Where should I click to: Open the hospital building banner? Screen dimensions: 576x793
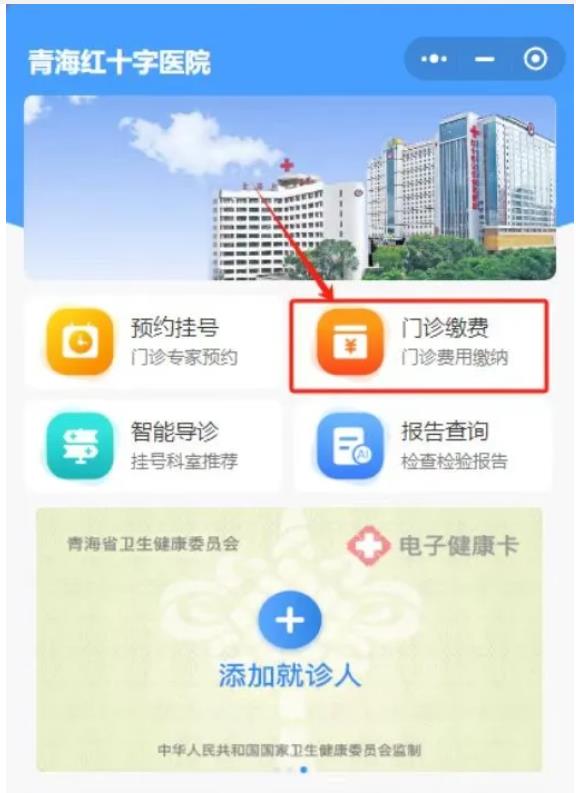[290, 187]
